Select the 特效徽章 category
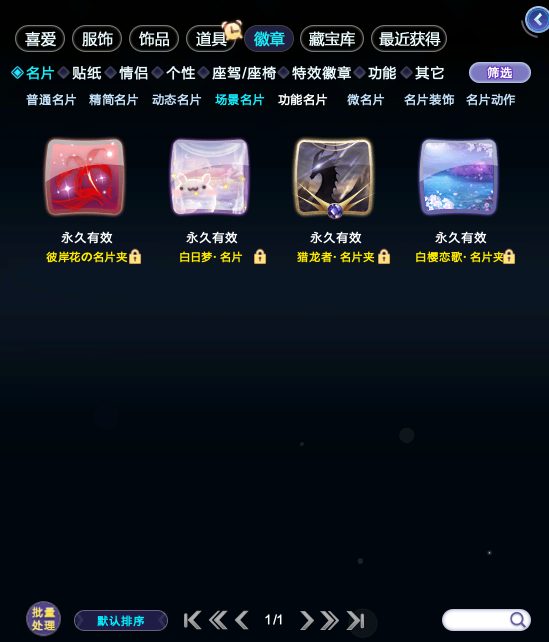 [321, 73]
